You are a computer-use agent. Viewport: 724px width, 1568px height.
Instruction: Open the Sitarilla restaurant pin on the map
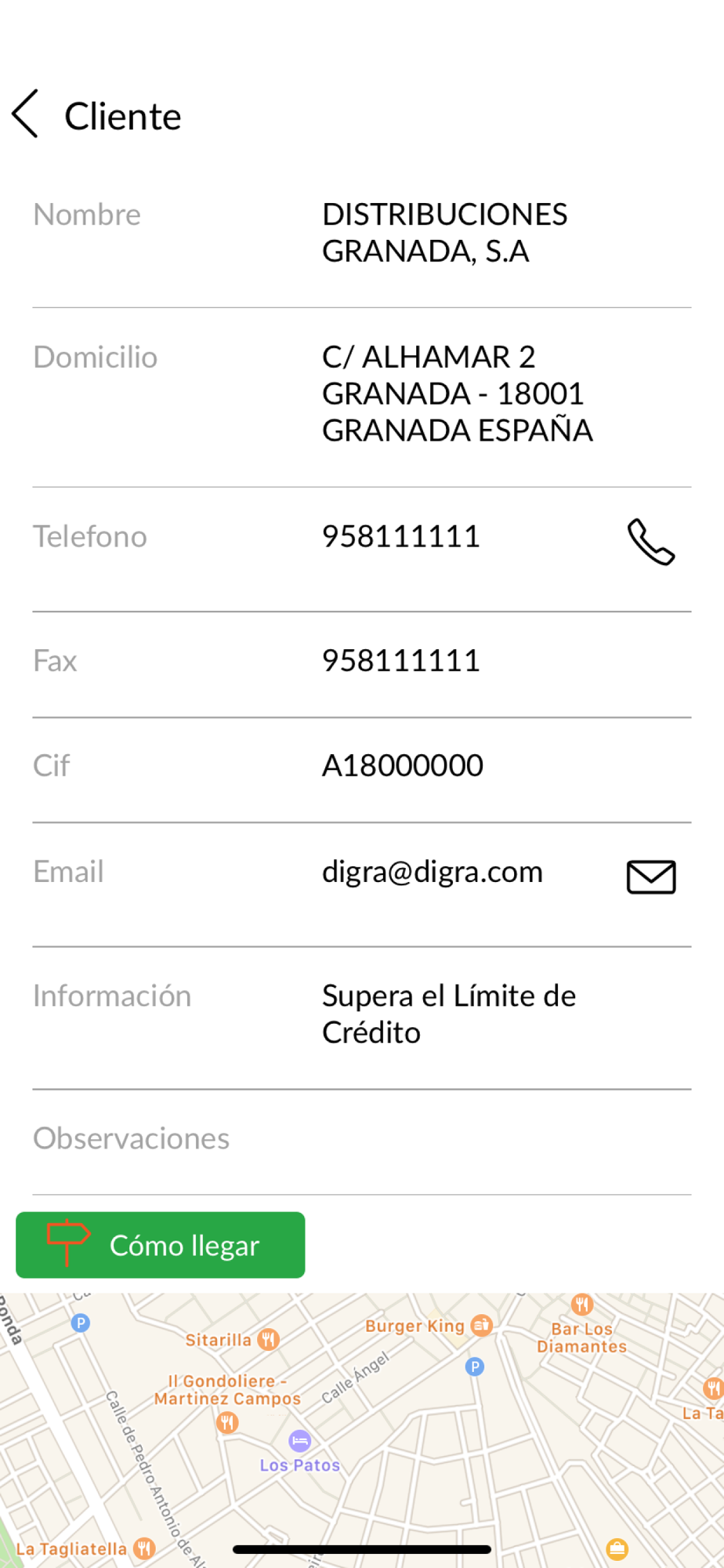pos(268,1339)
